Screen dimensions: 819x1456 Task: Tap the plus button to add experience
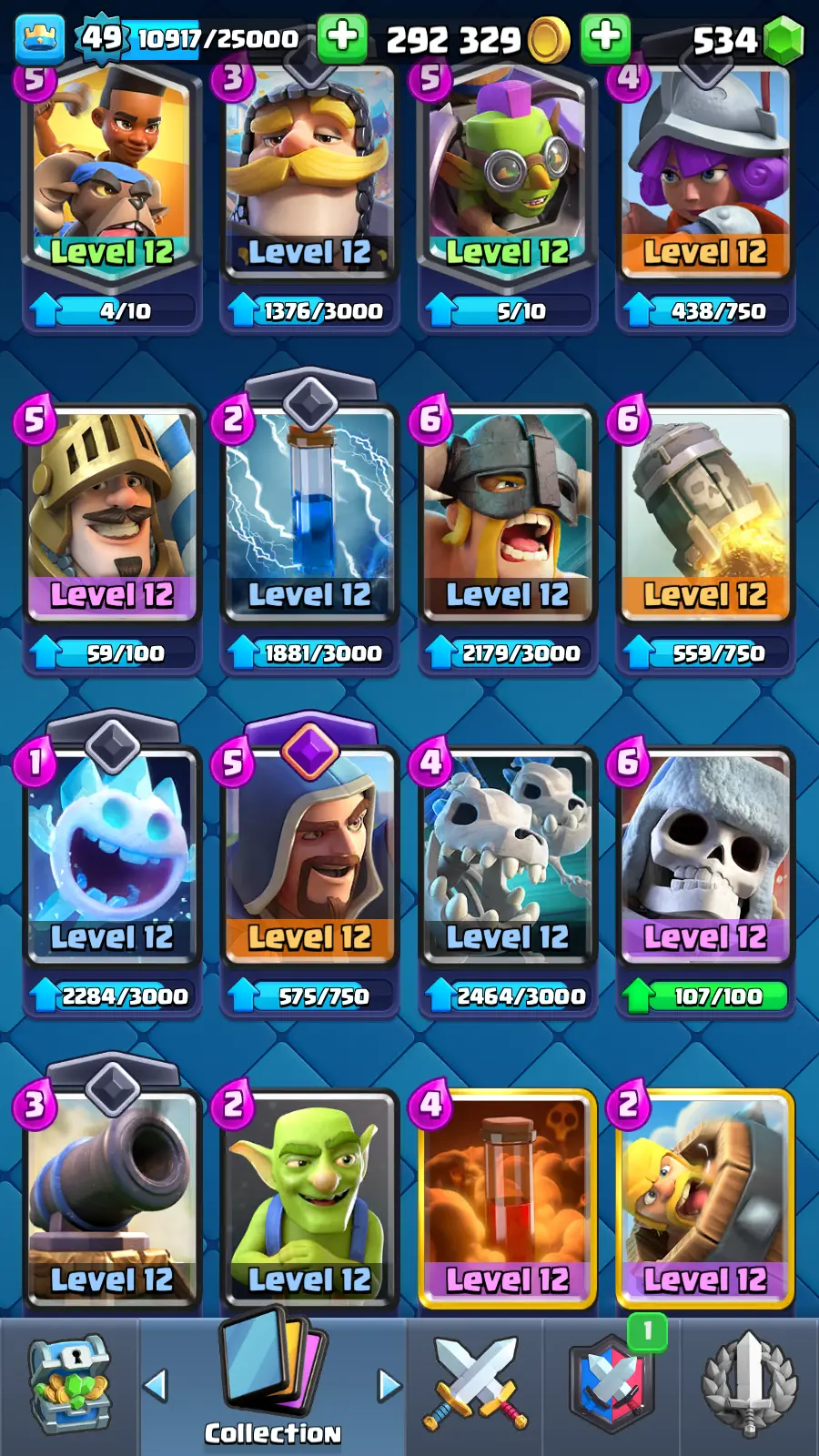point(342,38)
